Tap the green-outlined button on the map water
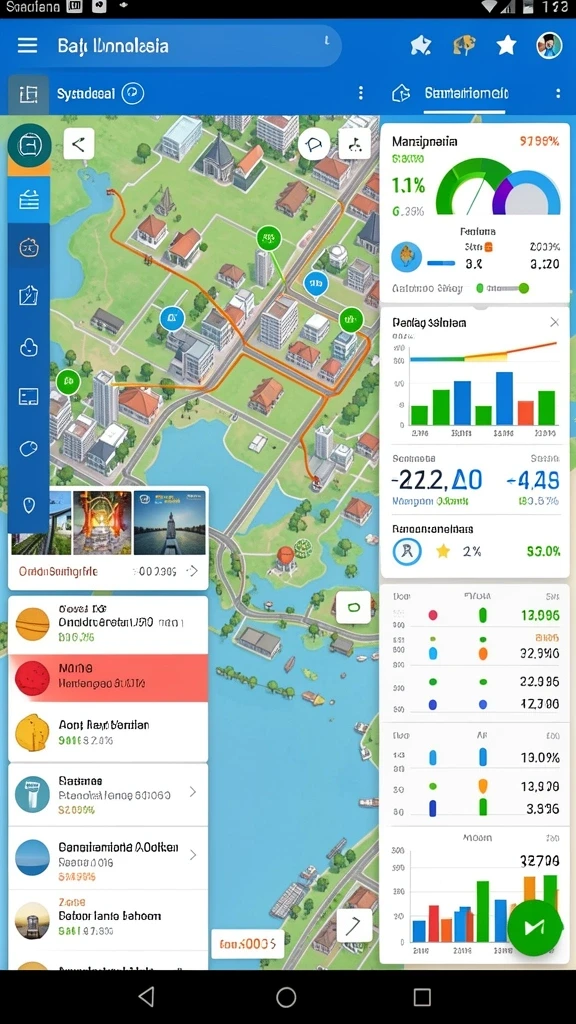Image resolution: width=576 pixels, height=1024 pixels. [x=353, y=607]
